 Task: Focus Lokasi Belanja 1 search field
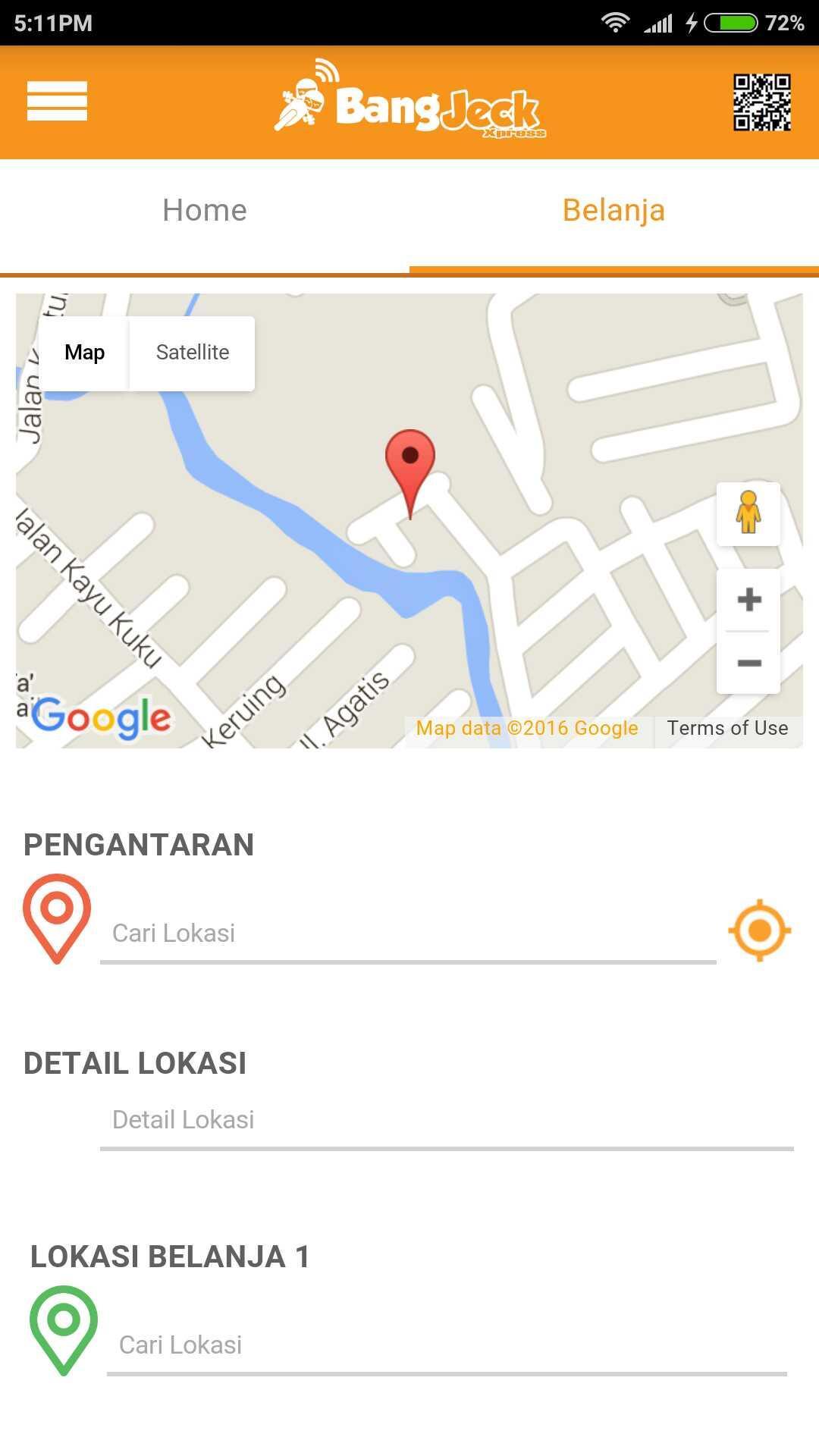click(446, 1345)
